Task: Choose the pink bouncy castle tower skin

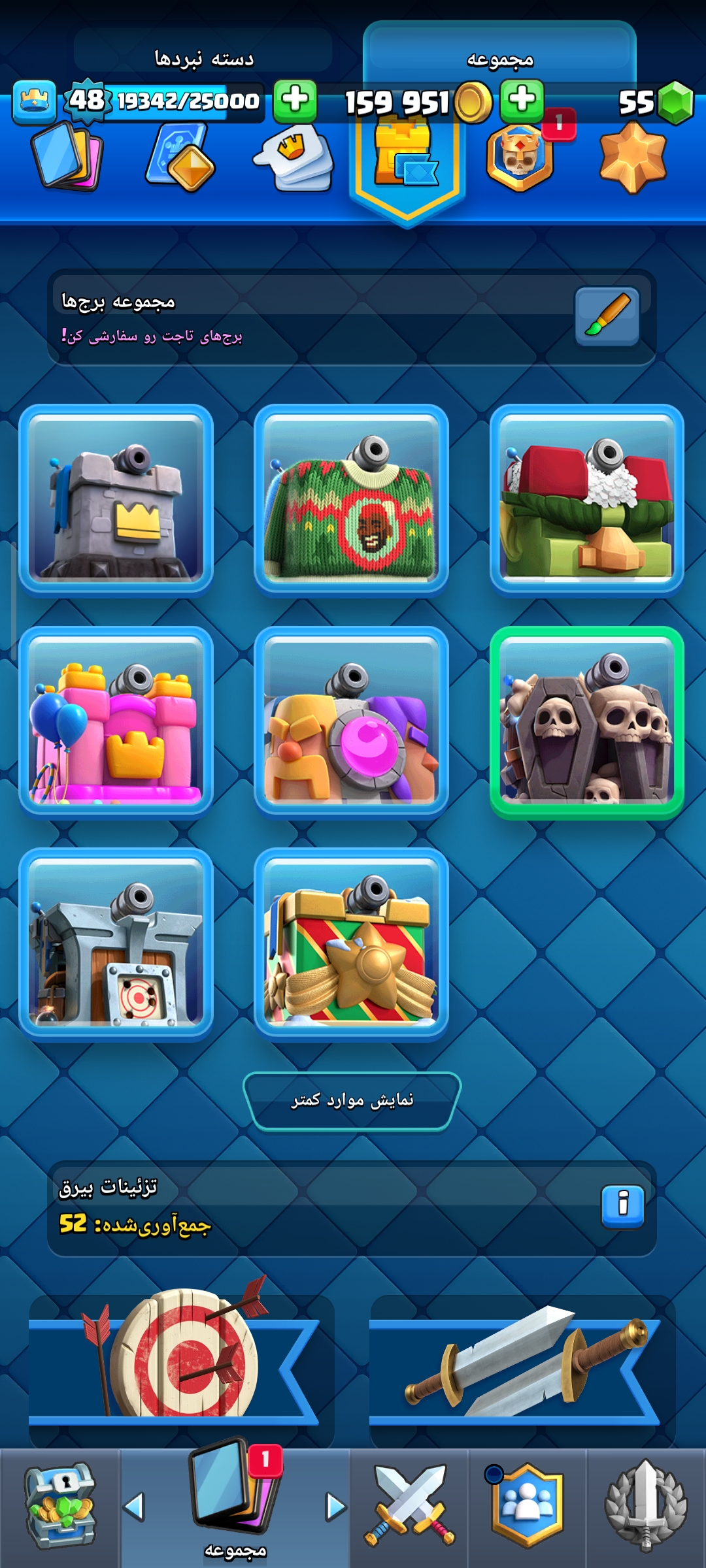Action: pos(116,721)
